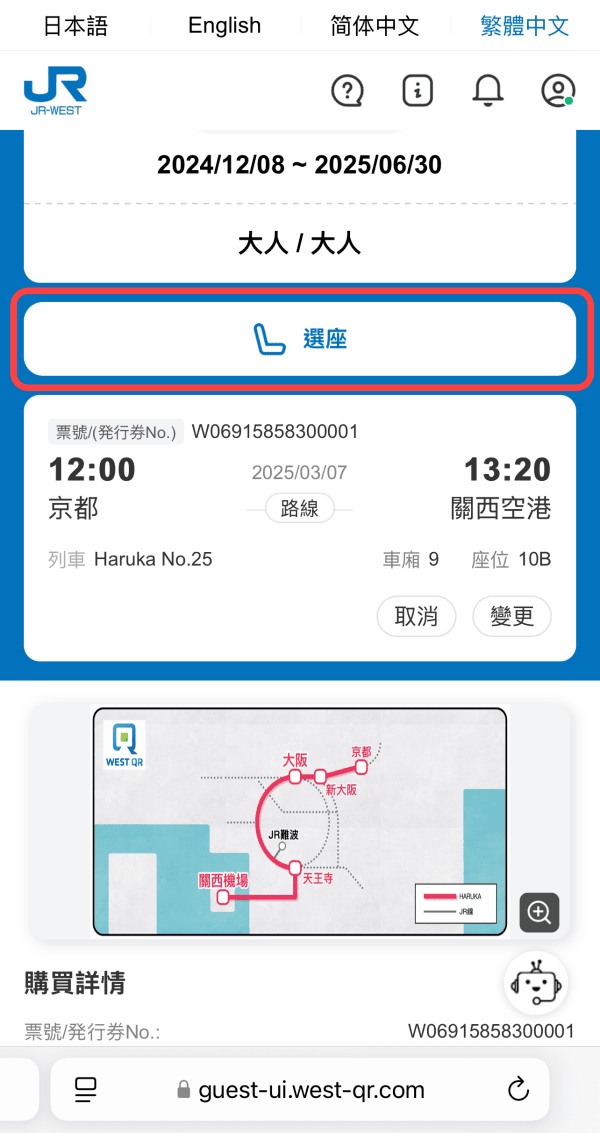Switch language to English
Viewport: 600px width, 1133px height.
[224, 26]
